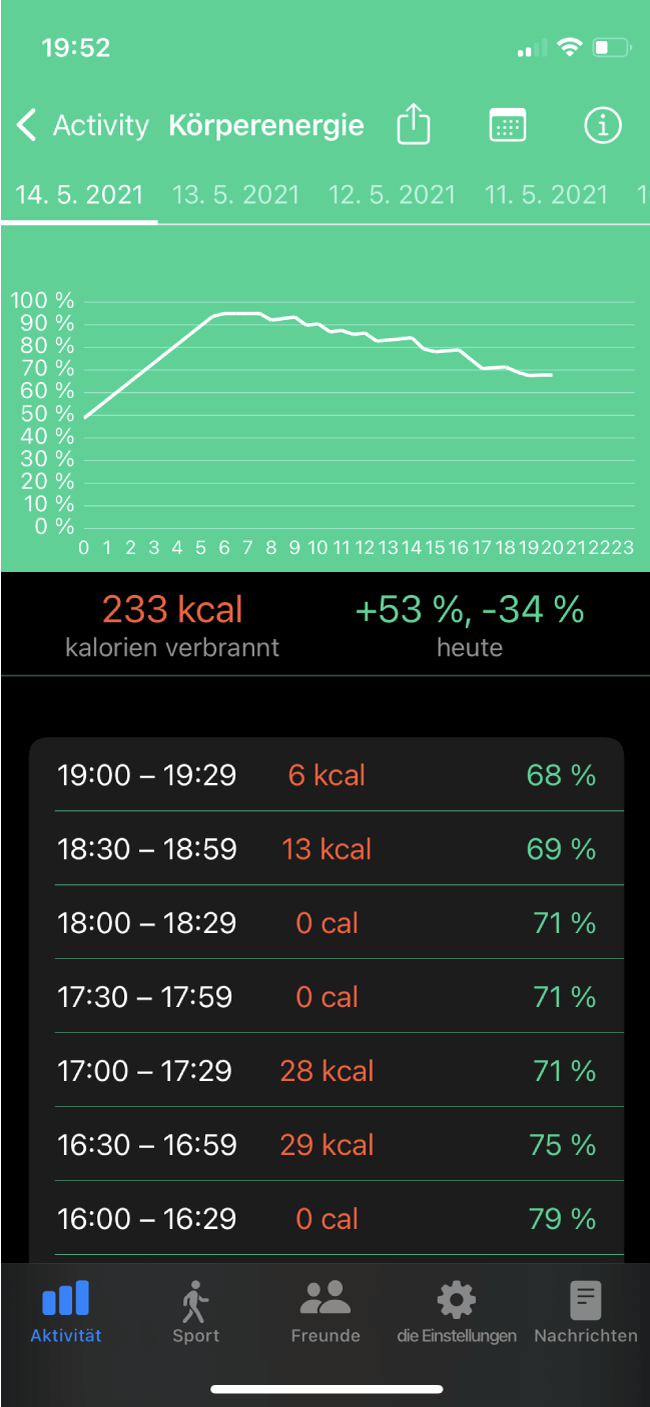Image resolution: width=650 pixels, height=1407 pixels.
Task: Share the Körperenergie data
Action: pos(413,125)
